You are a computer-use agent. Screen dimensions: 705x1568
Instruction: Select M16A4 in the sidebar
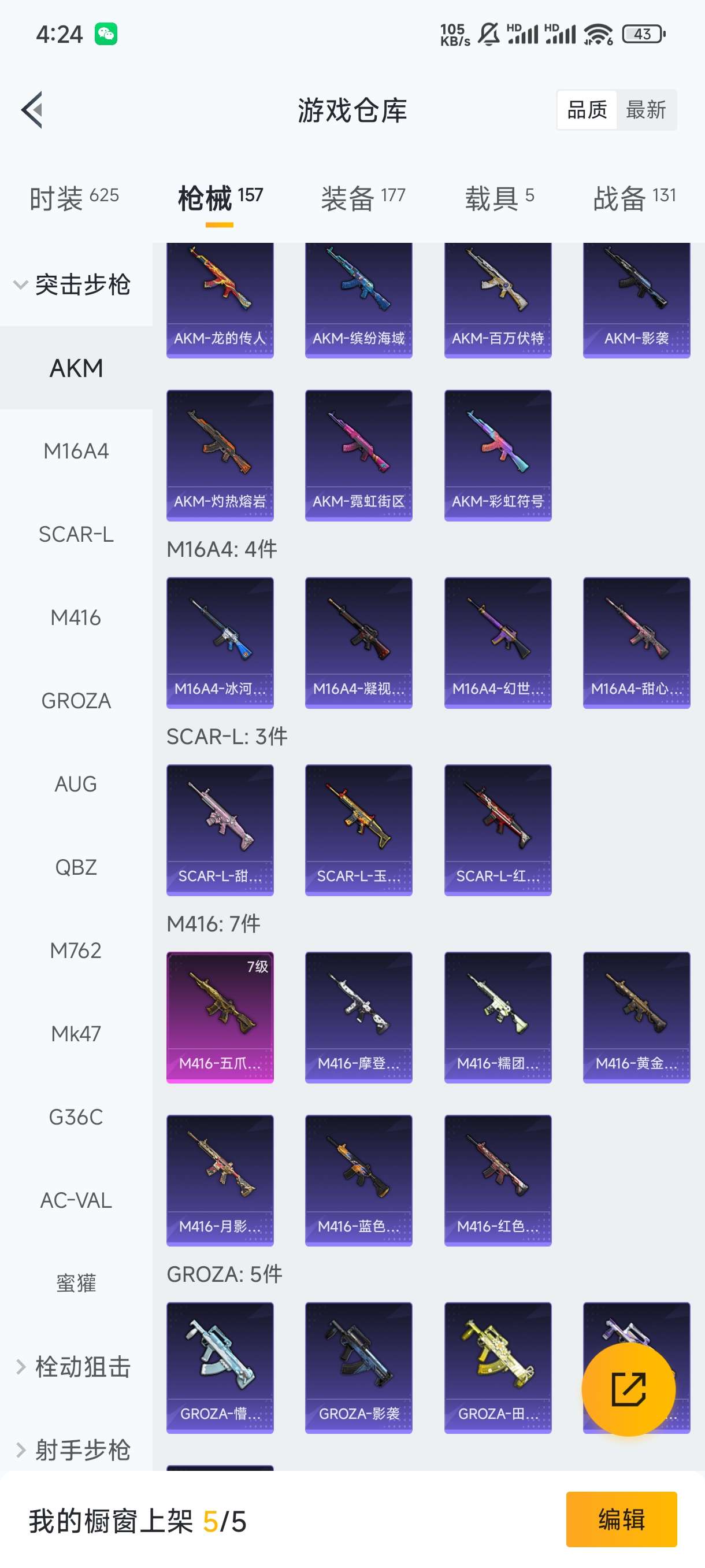(x=76, y=451)
